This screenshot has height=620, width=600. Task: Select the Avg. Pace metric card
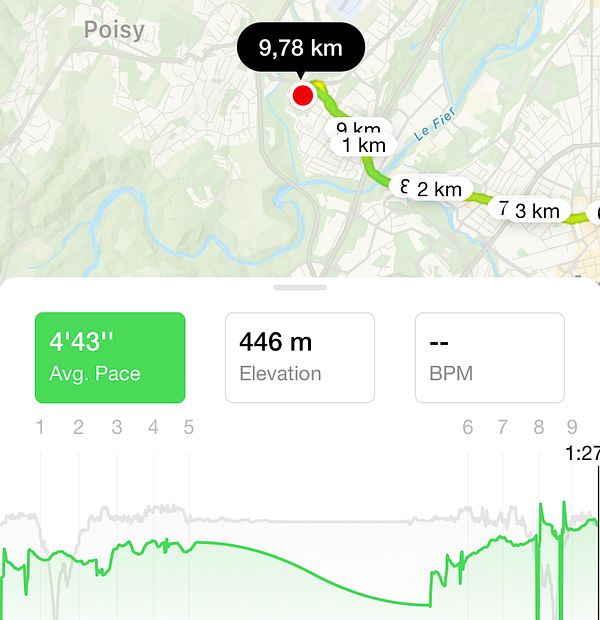[x=110, y=357]
